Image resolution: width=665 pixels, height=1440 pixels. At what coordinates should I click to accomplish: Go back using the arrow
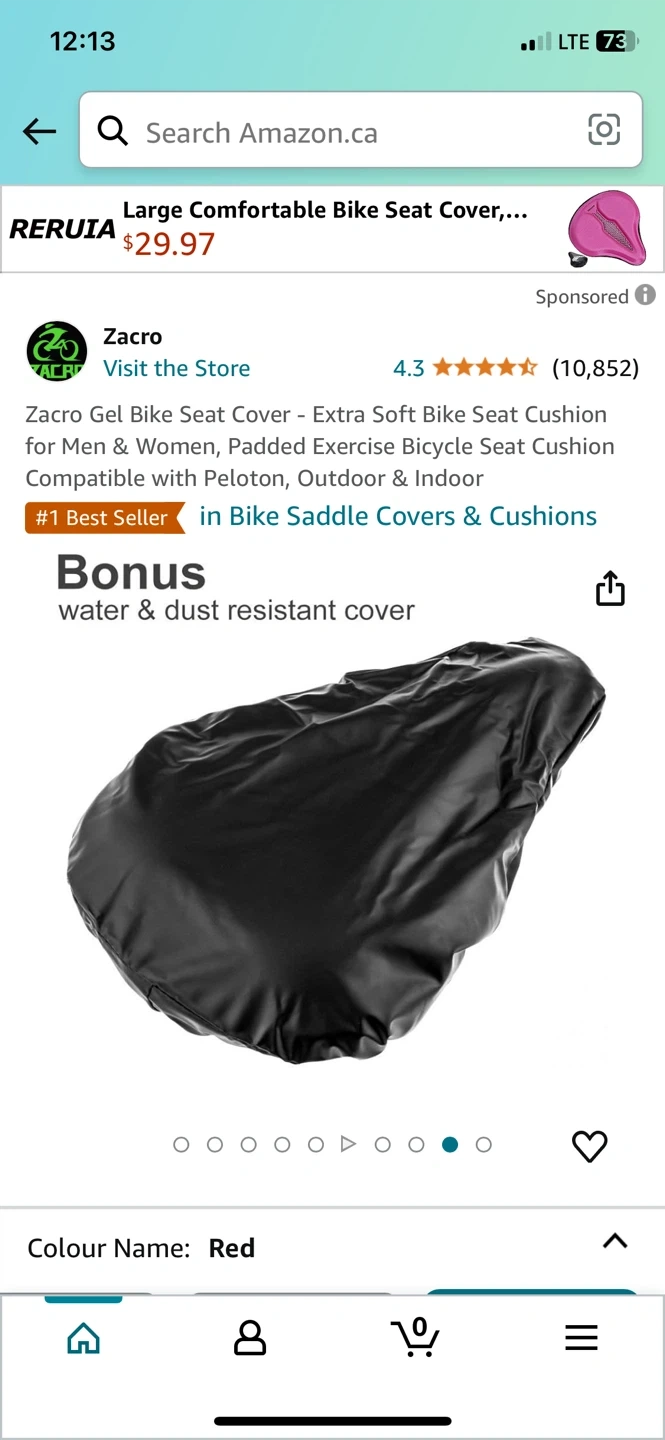point(39,131)
